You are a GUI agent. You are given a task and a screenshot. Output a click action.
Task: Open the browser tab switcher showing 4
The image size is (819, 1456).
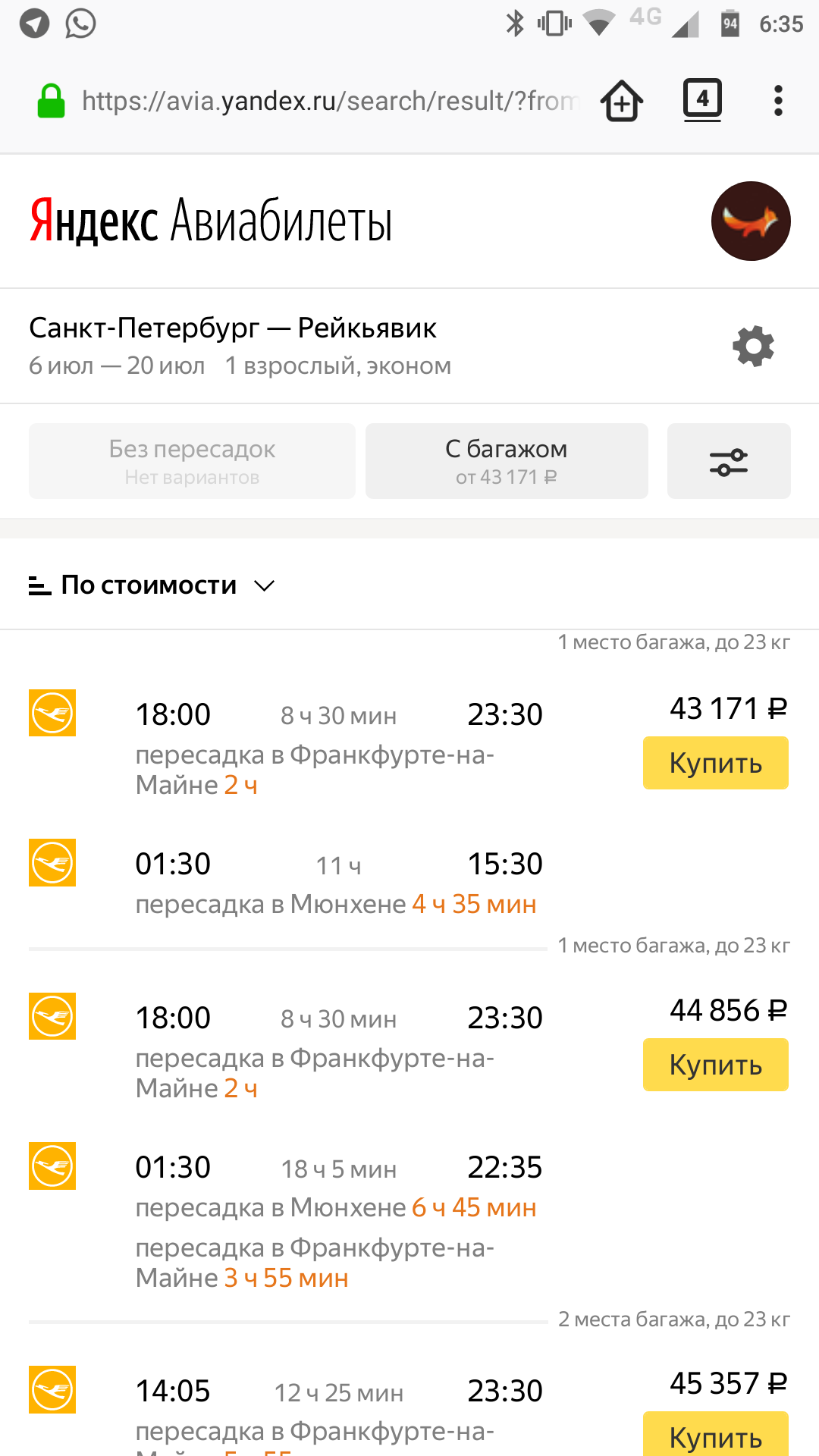(x=702, y=99)
